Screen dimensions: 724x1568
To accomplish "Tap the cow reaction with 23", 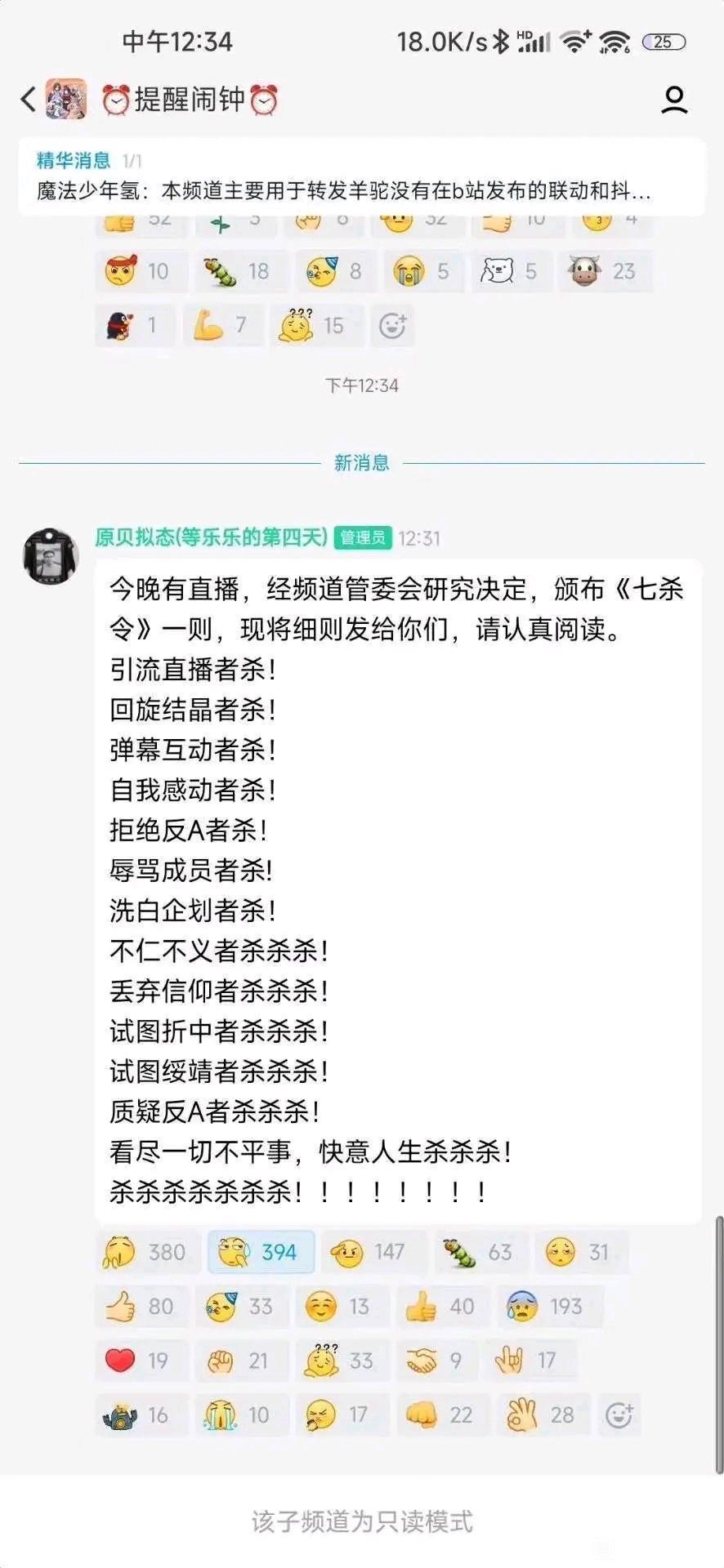I will [x=605, y=271].
